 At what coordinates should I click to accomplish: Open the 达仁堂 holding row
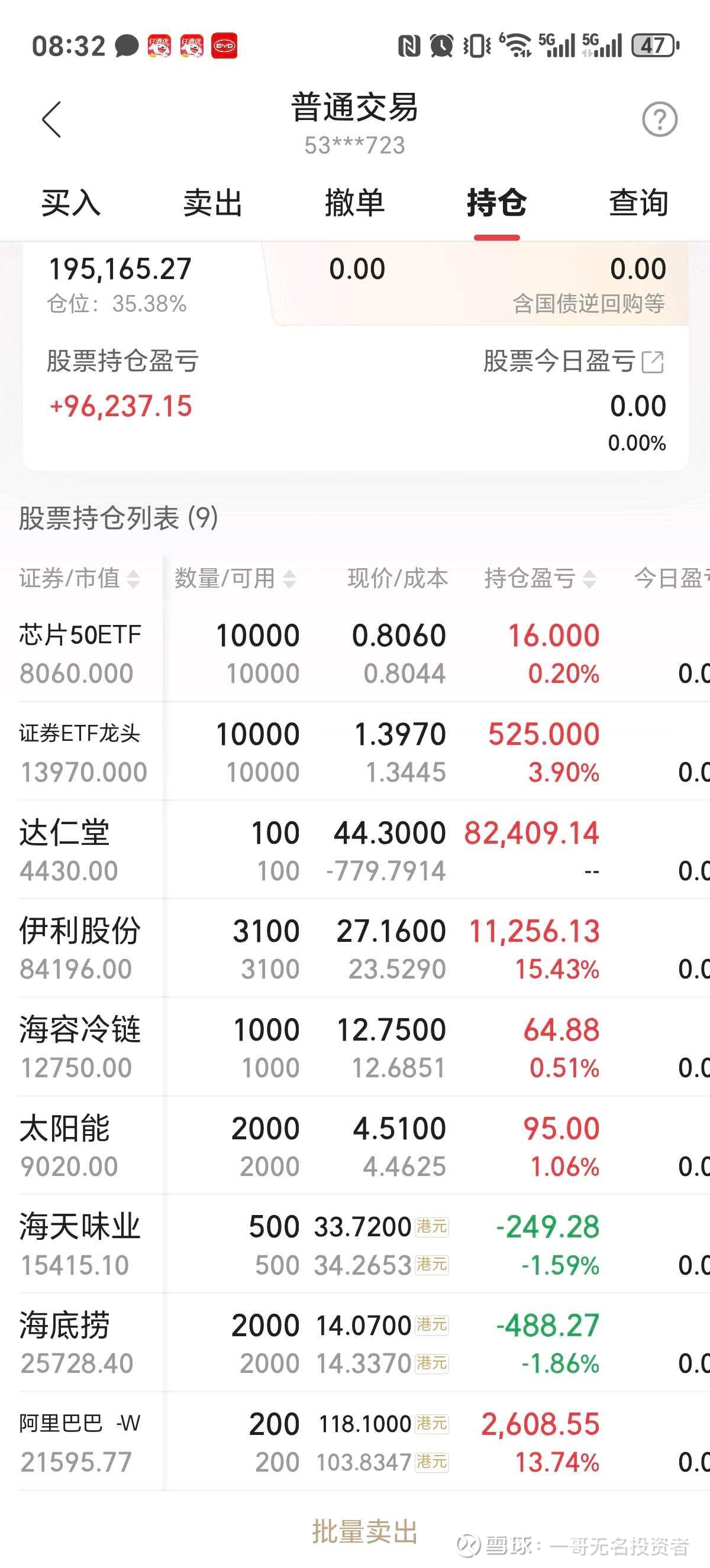[x=355, y=850]
